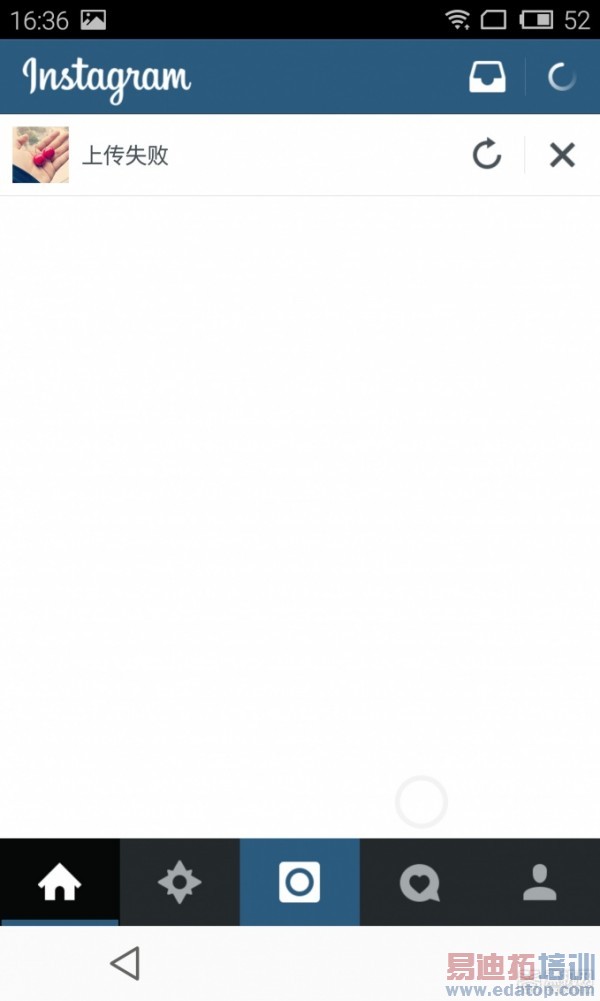Tap the refresh spinner in the header
This screenshot has height=1001, width=600.
point(562,77)
